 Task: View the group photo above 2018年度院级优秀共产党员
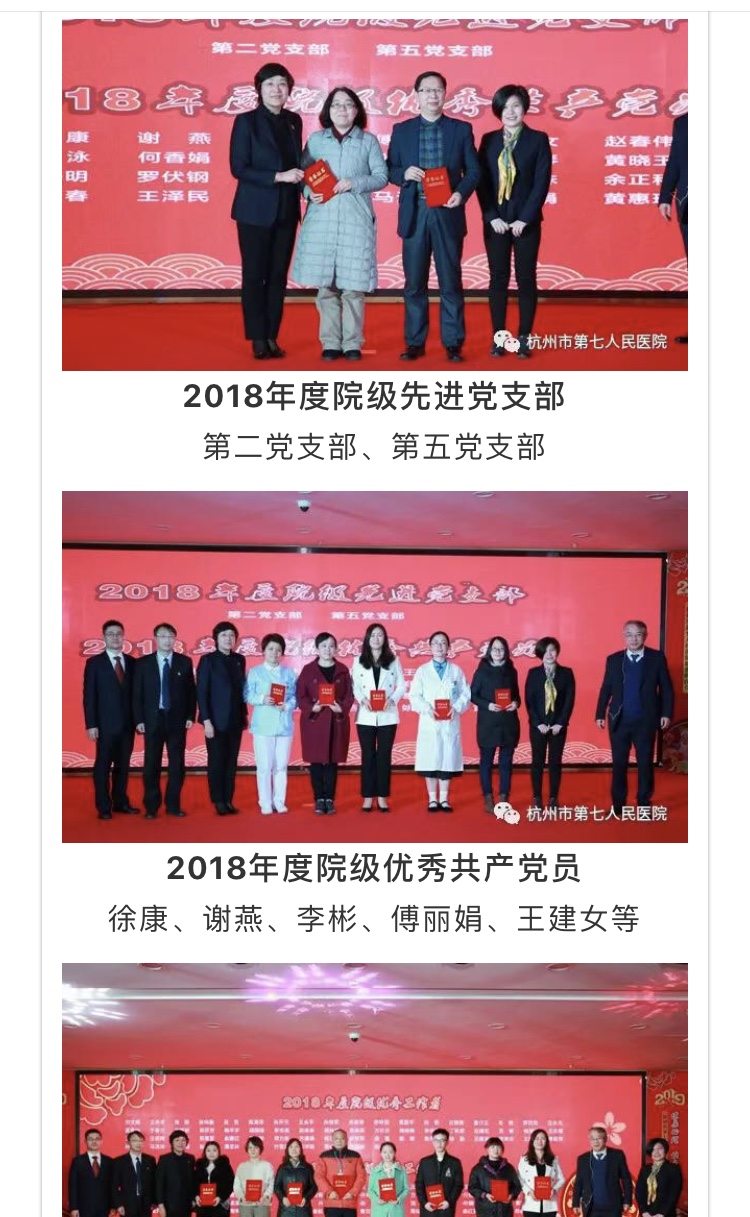pyautogui.click(x=374, y=666)
